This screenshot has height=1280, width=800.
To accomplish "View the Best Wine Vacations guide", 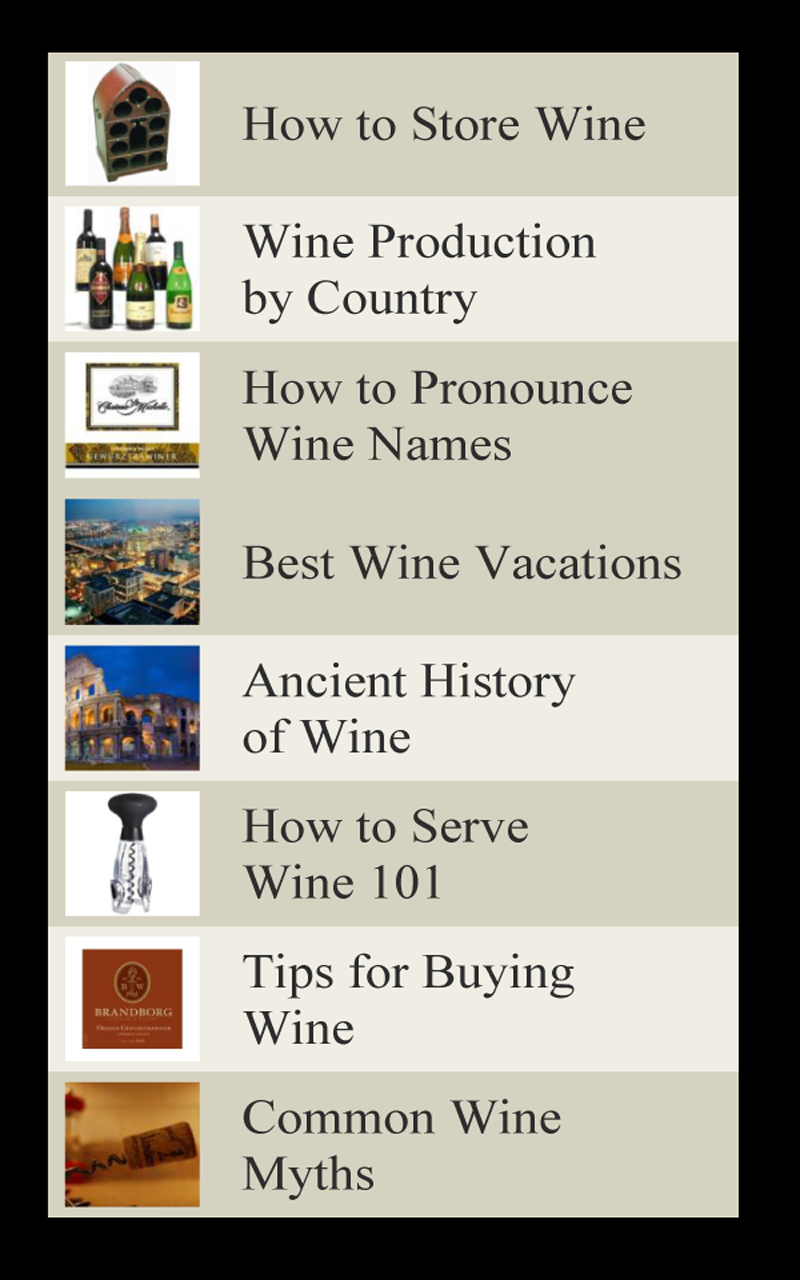I will tap(461, 562).
